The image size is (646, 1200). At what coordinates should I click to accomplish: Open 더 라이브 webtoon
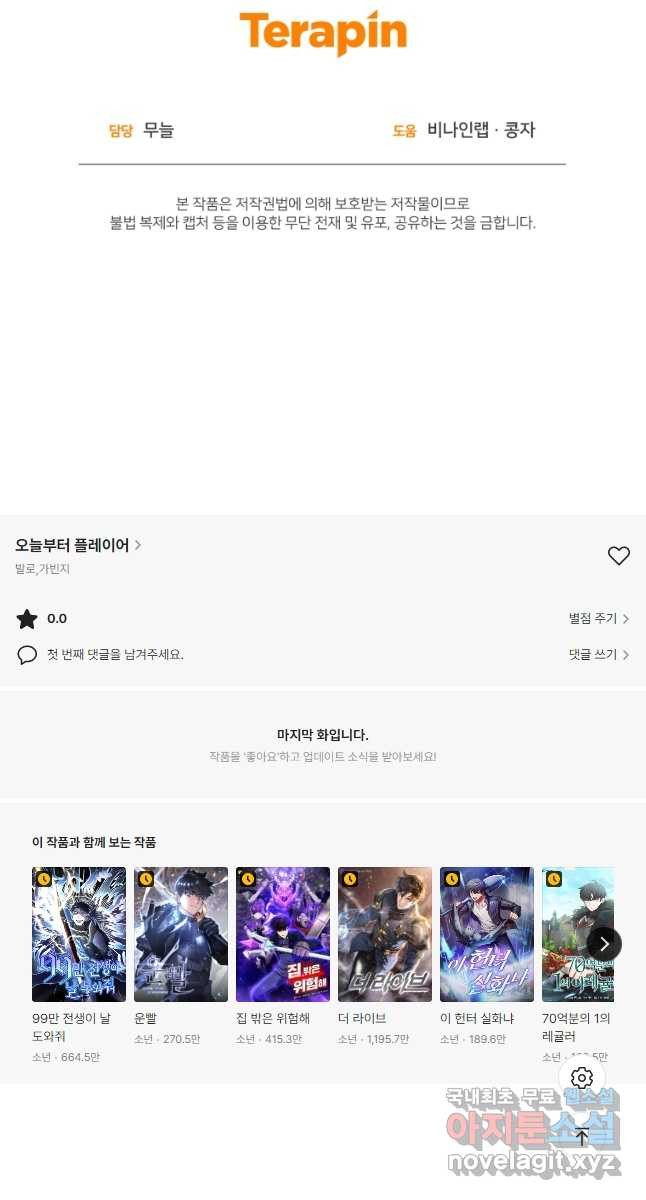tap(385, 934)
